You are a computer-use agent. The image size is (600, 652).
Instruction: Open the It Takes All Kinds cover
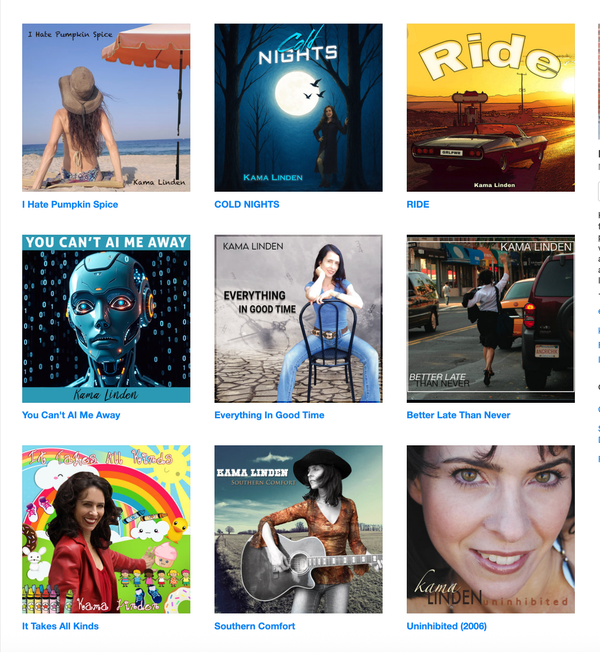pyautogui.click(x=106, y=529)
